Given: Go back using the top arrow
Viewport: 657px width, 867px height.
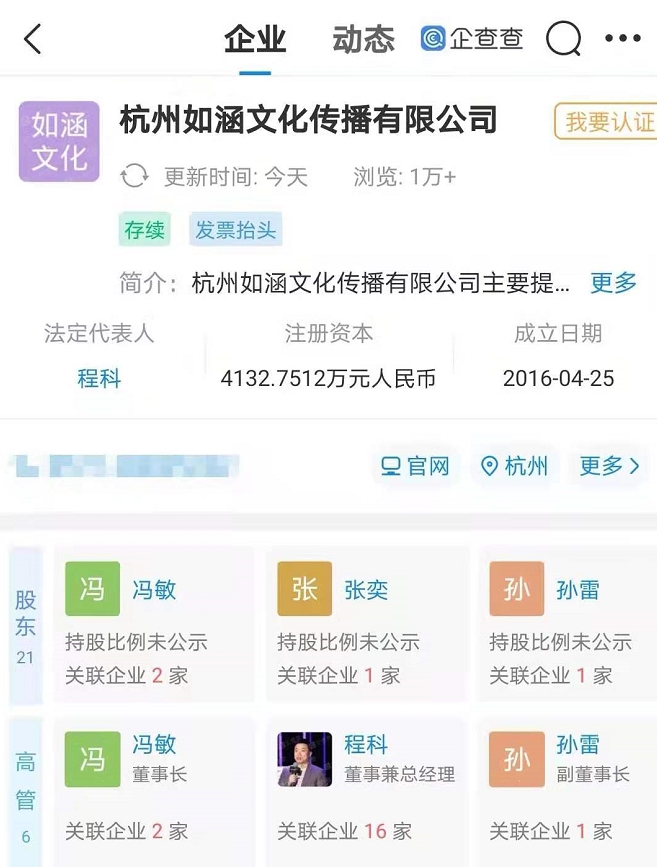Looking at the screenshot, I should (33, 40).
